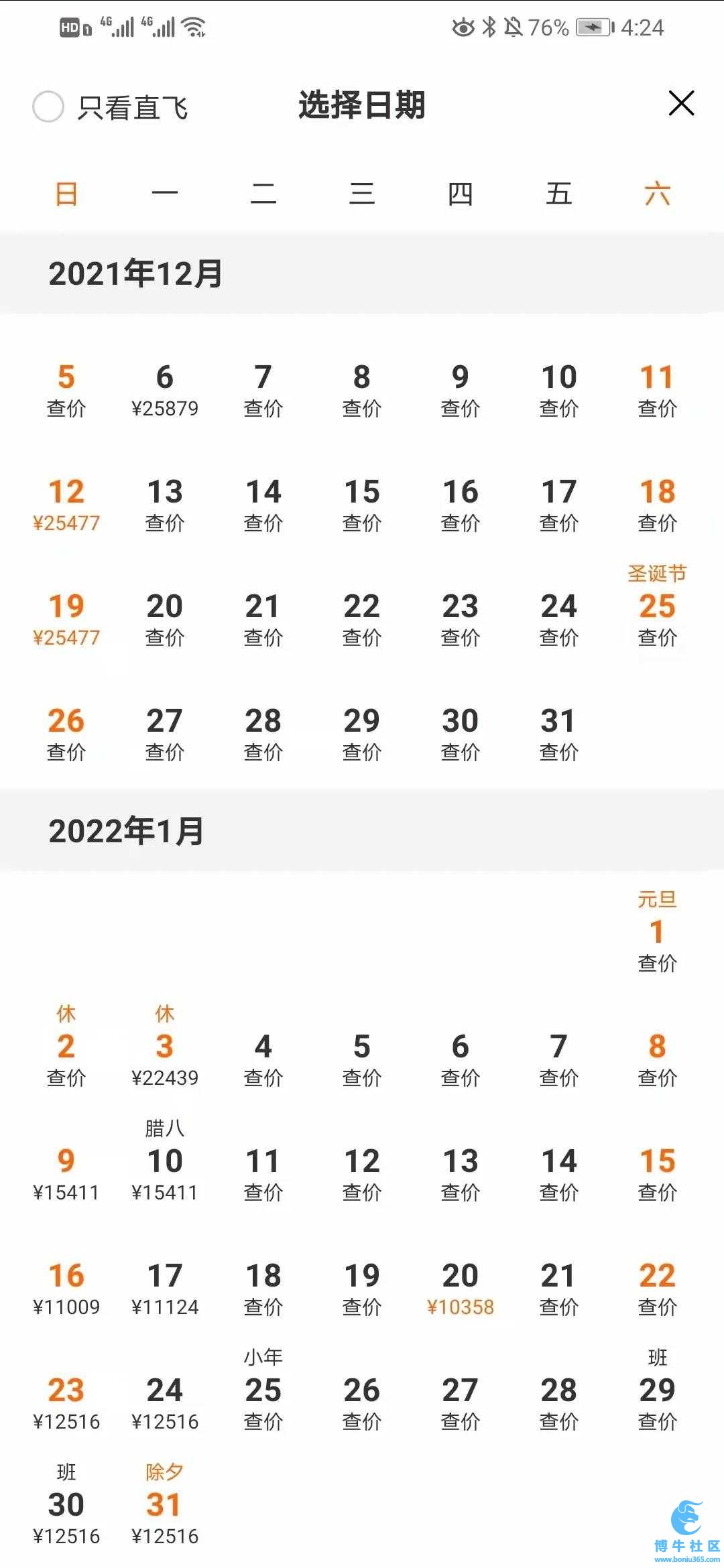Choose January 31 除夕 date
Screen dimensions: 724x1568
[165, 1504]
